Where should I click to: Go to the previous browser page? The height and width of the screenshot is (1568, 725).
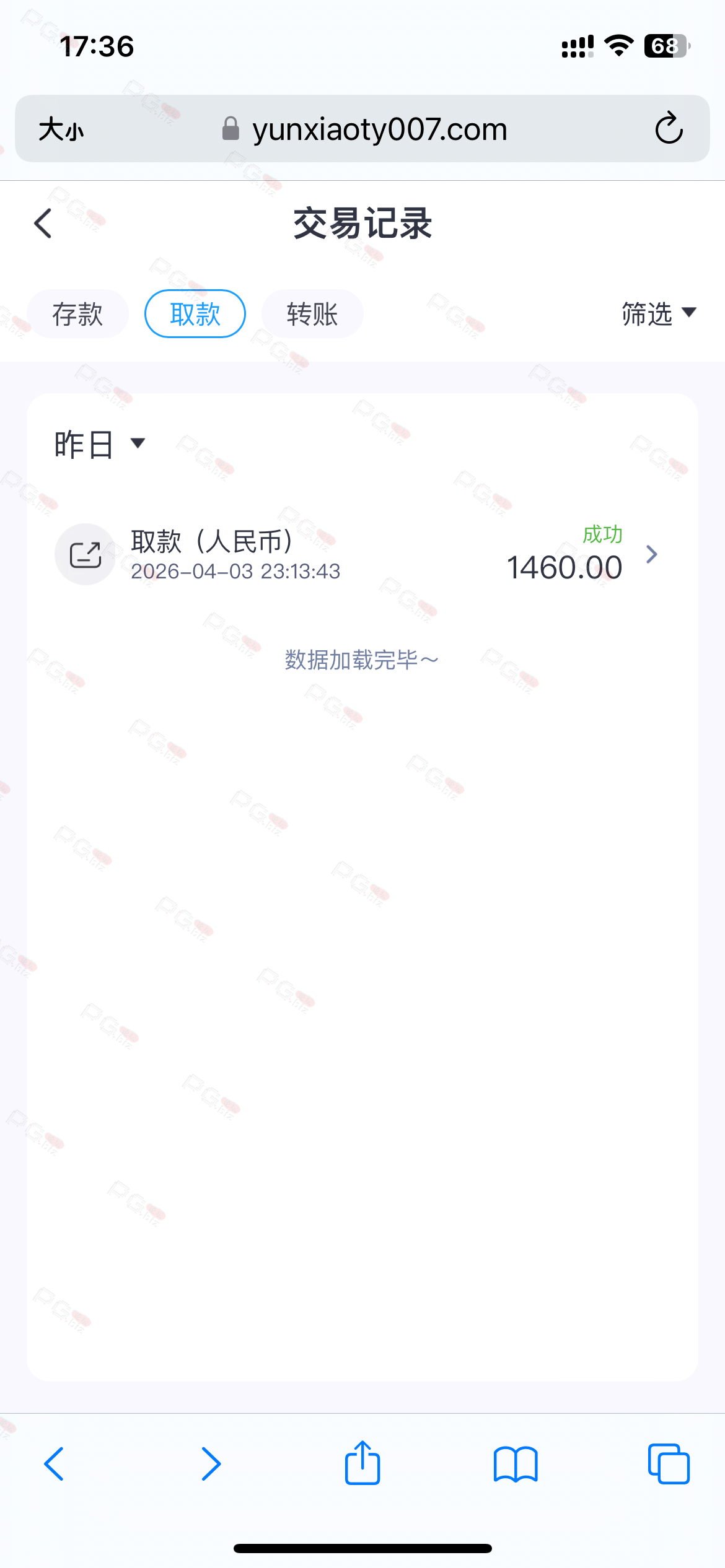click(x=55, y=1464)
